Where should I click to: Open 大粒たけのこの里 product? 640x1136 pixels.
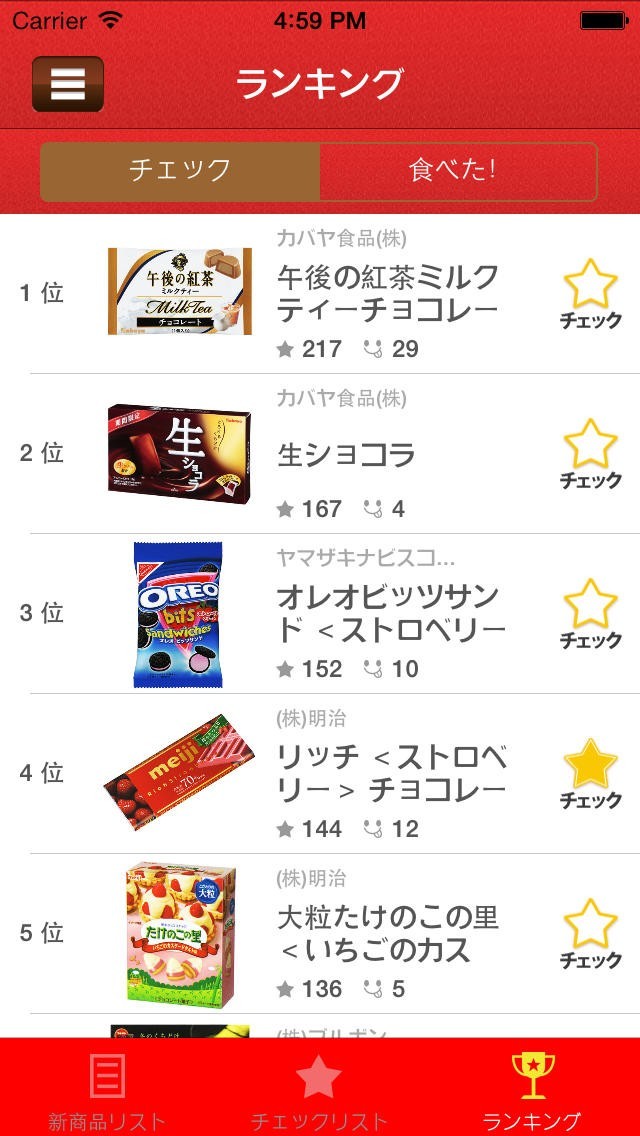click(387, 933)
